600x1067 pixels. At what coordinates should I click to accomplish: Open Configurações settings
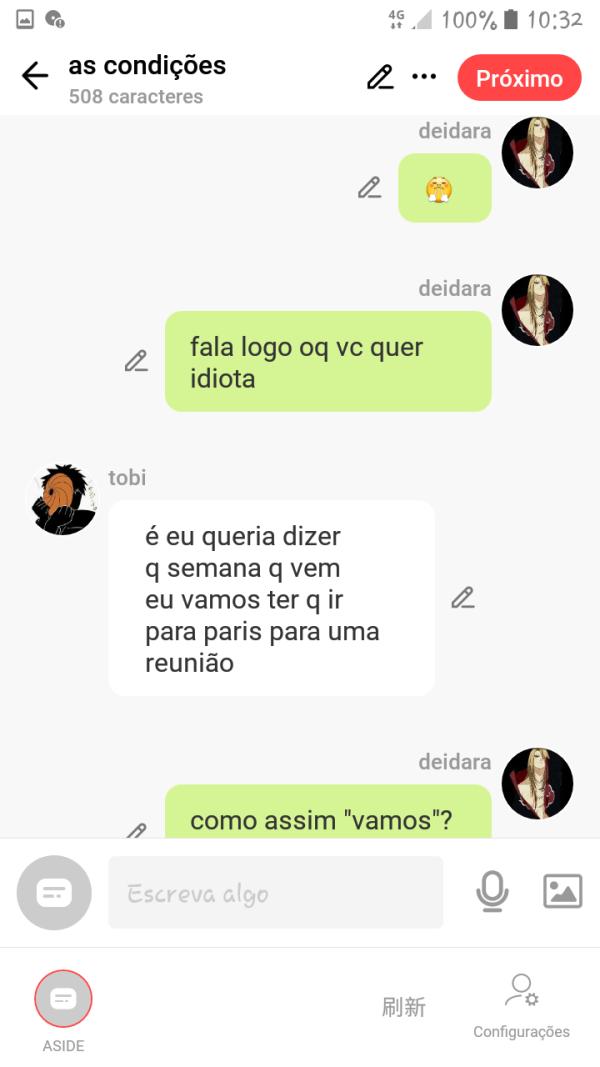521,1005
